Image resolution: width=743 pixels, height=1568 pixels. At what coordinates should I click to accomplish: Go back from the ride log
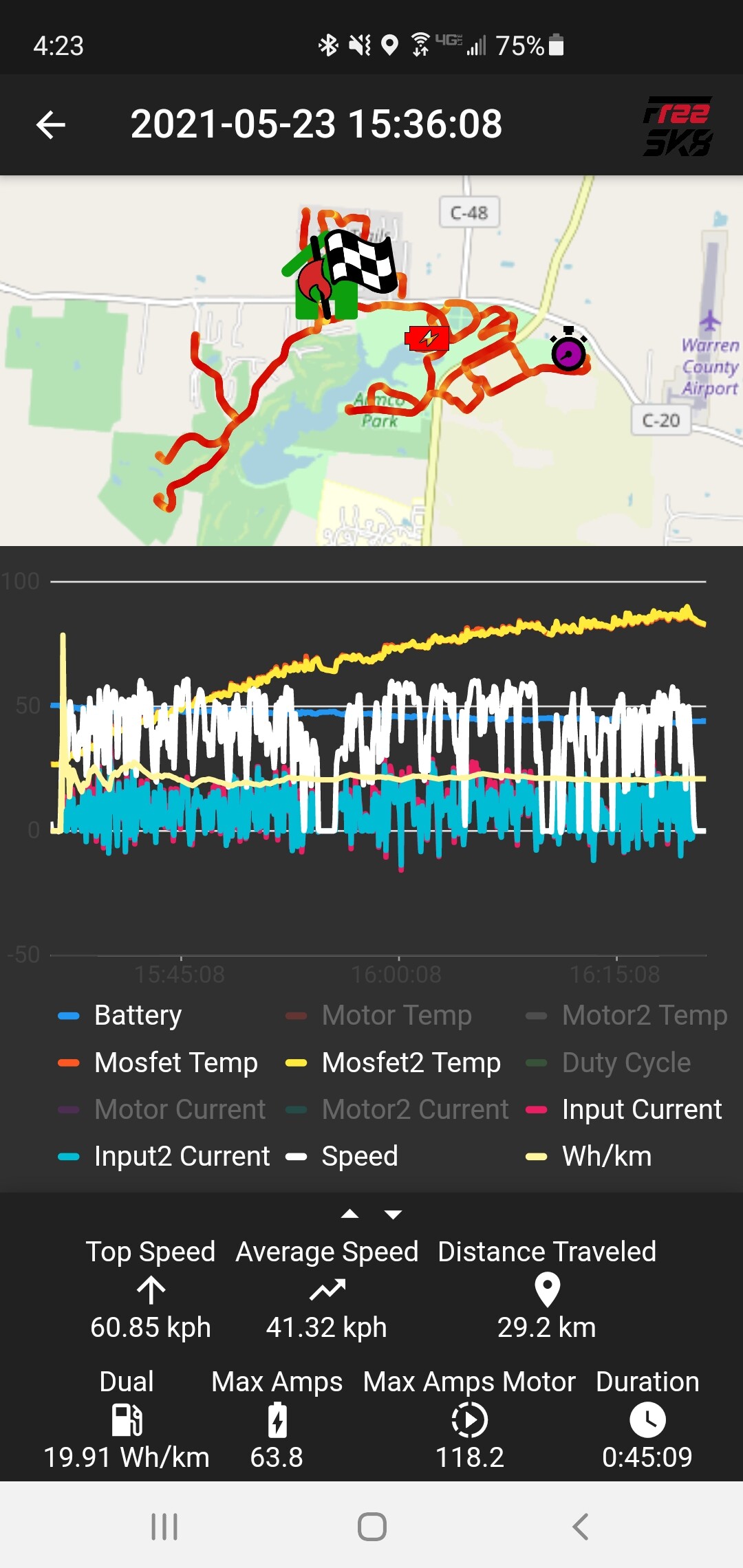point(51,124)
